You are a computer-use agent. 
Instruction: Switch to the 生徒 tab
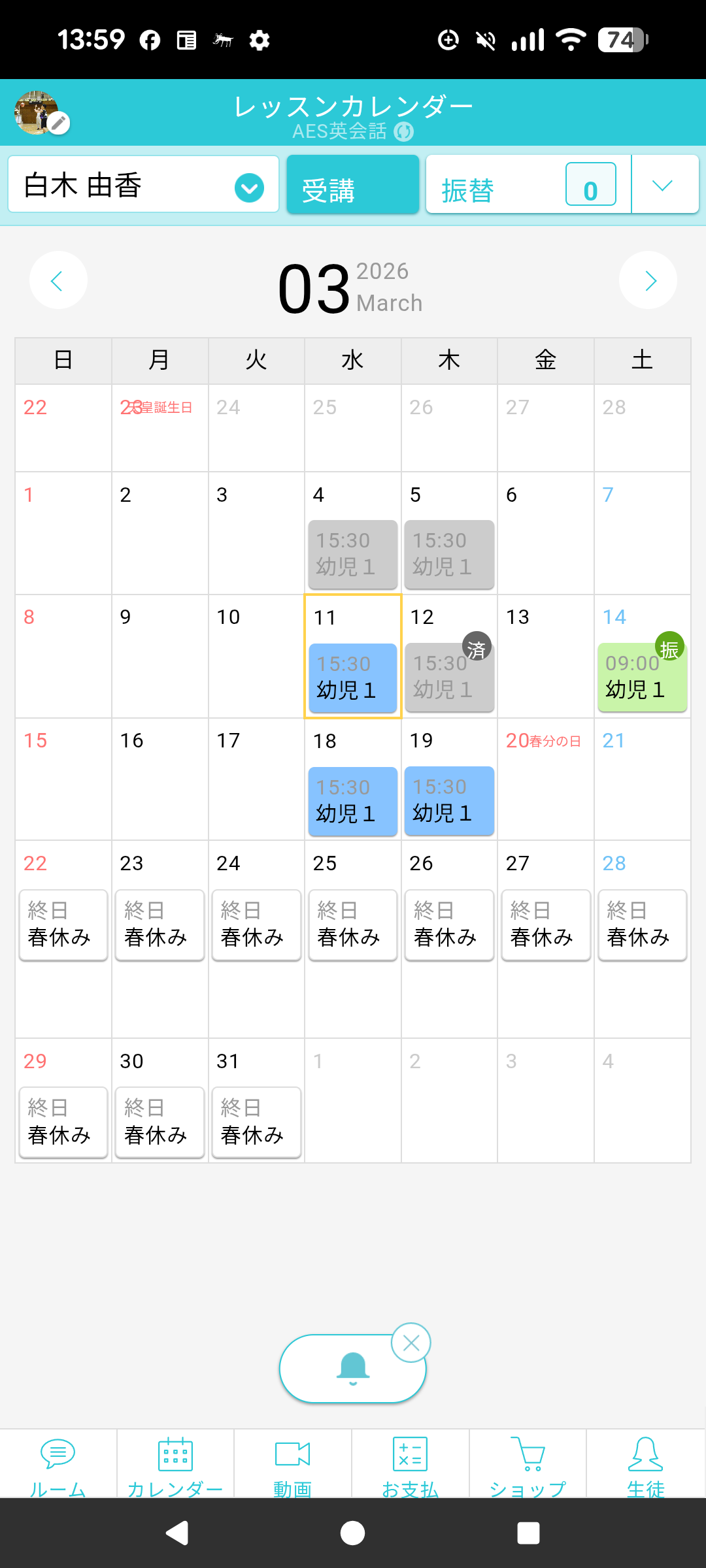[x=645, y=1465]
